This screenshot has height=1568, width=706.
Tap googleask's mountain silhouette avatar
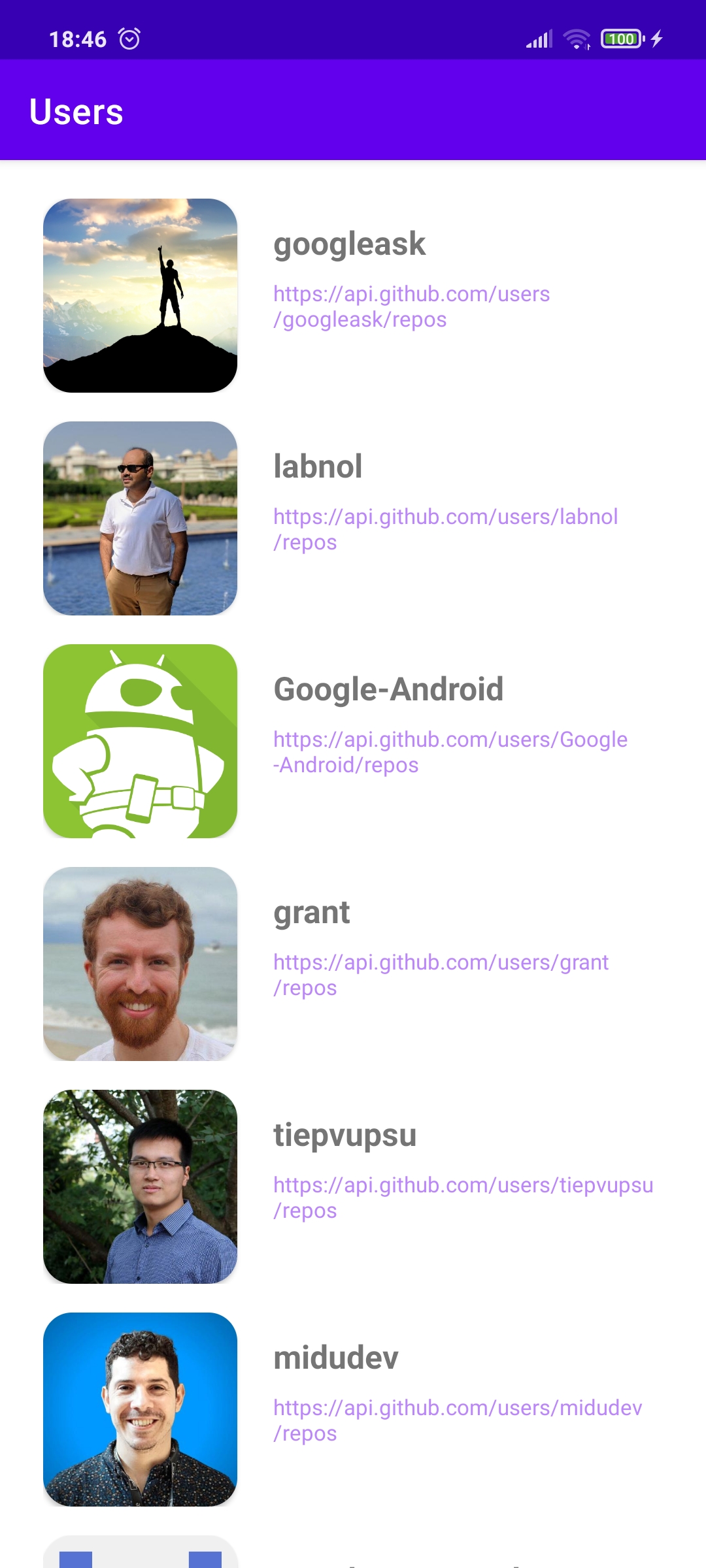(x=141, y=295)
